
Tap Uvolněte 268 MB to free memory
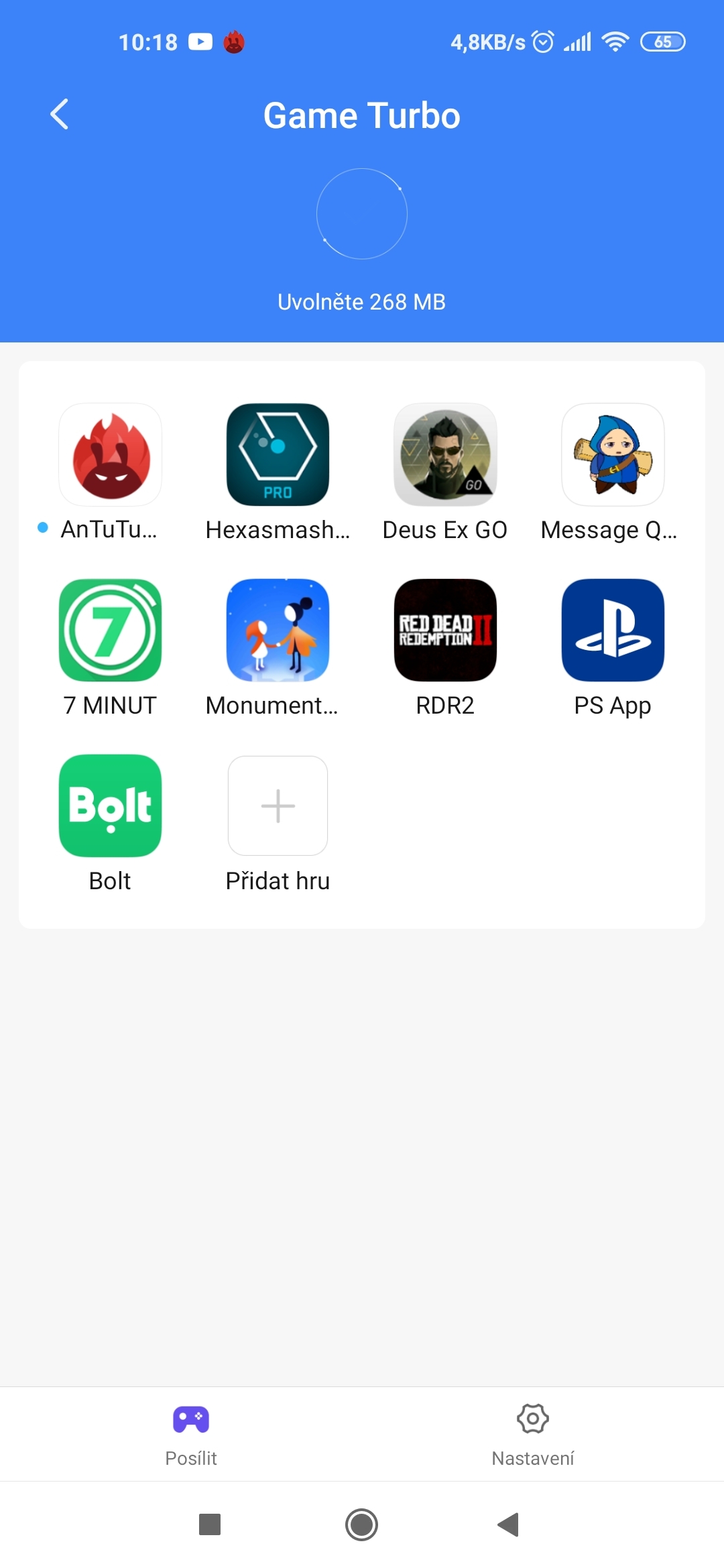[x=361, y=302]
